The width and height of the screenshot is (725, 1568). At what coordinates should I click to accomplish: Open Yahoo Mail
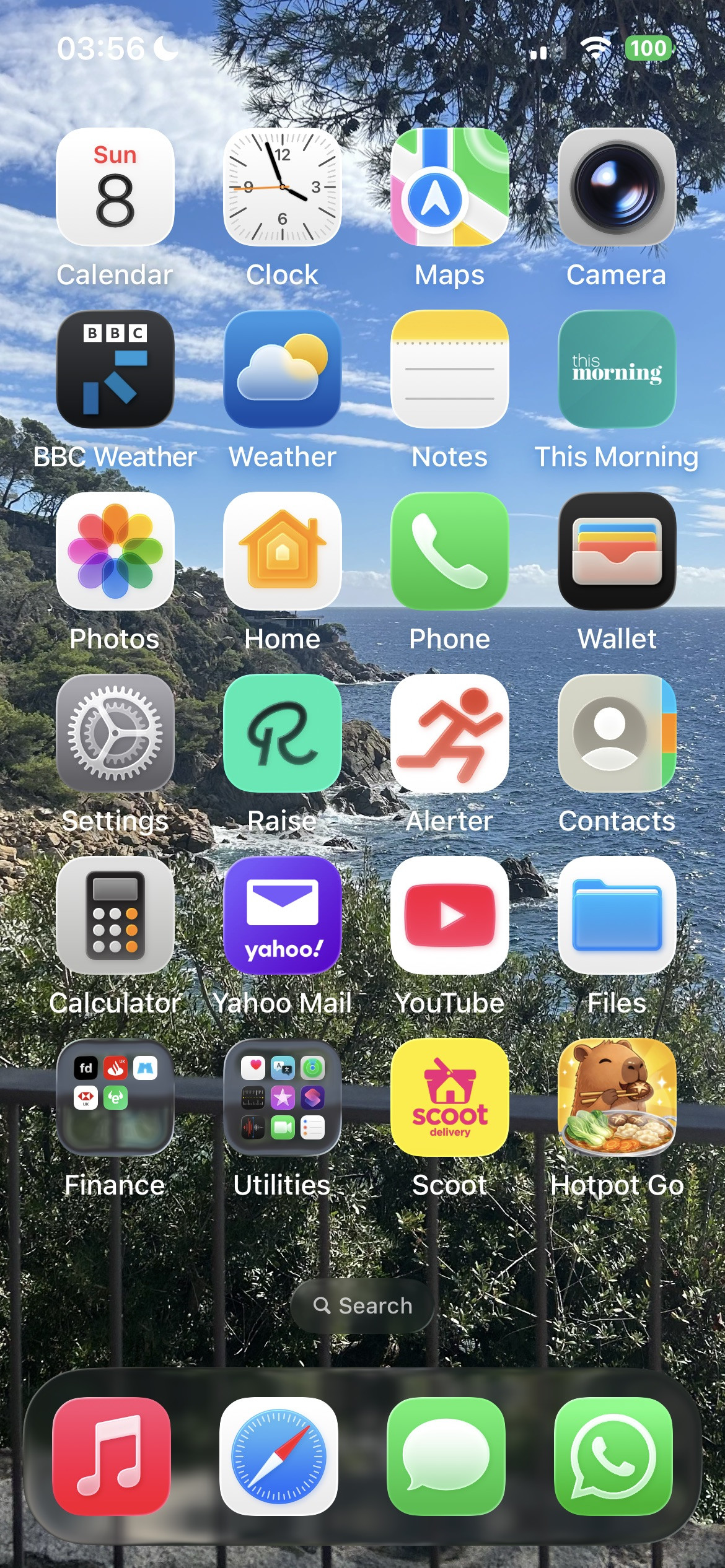[x=283, y=915]
